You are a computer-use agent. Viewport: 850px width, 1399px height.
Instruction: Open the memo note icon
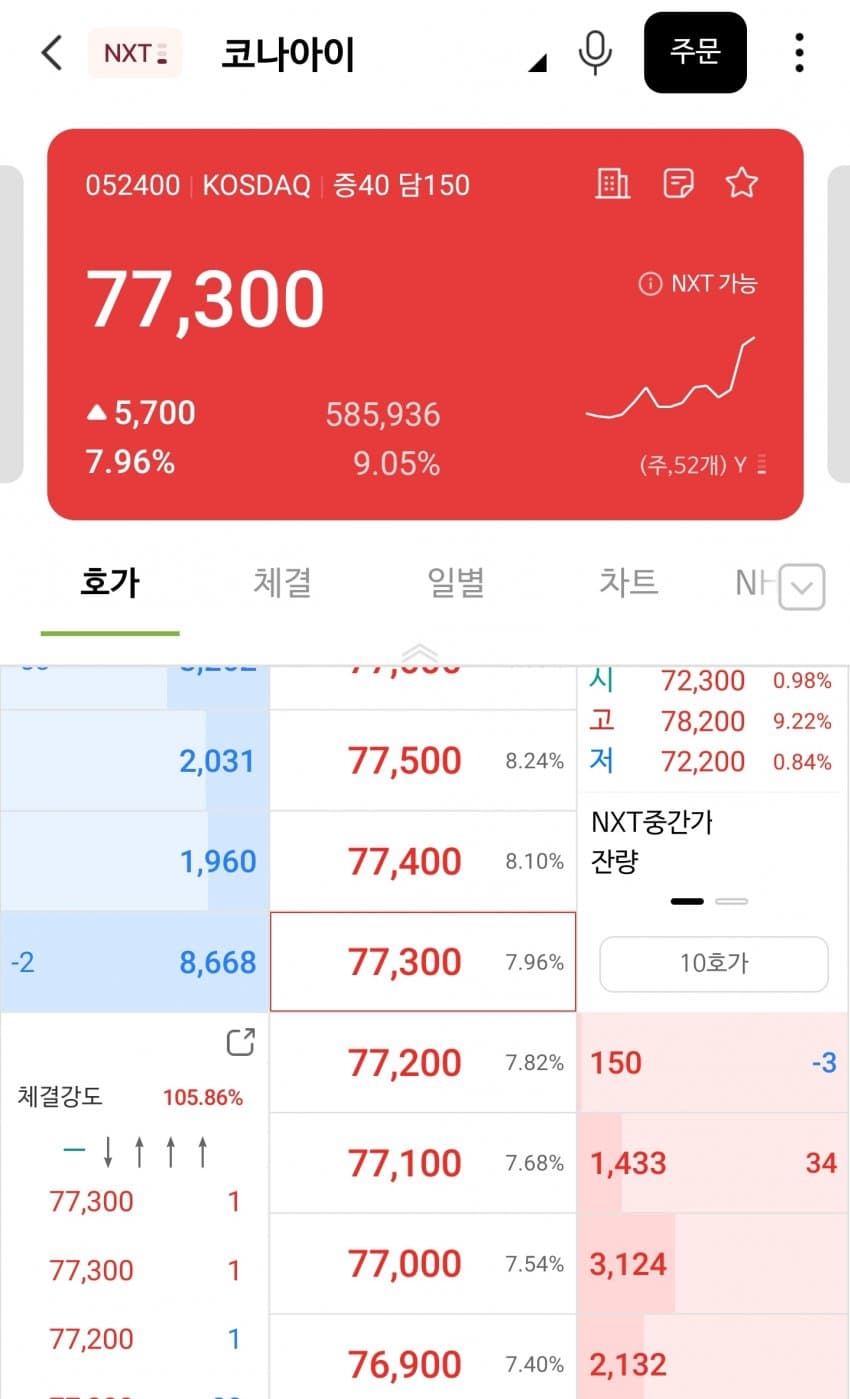[x=679, y=184]
